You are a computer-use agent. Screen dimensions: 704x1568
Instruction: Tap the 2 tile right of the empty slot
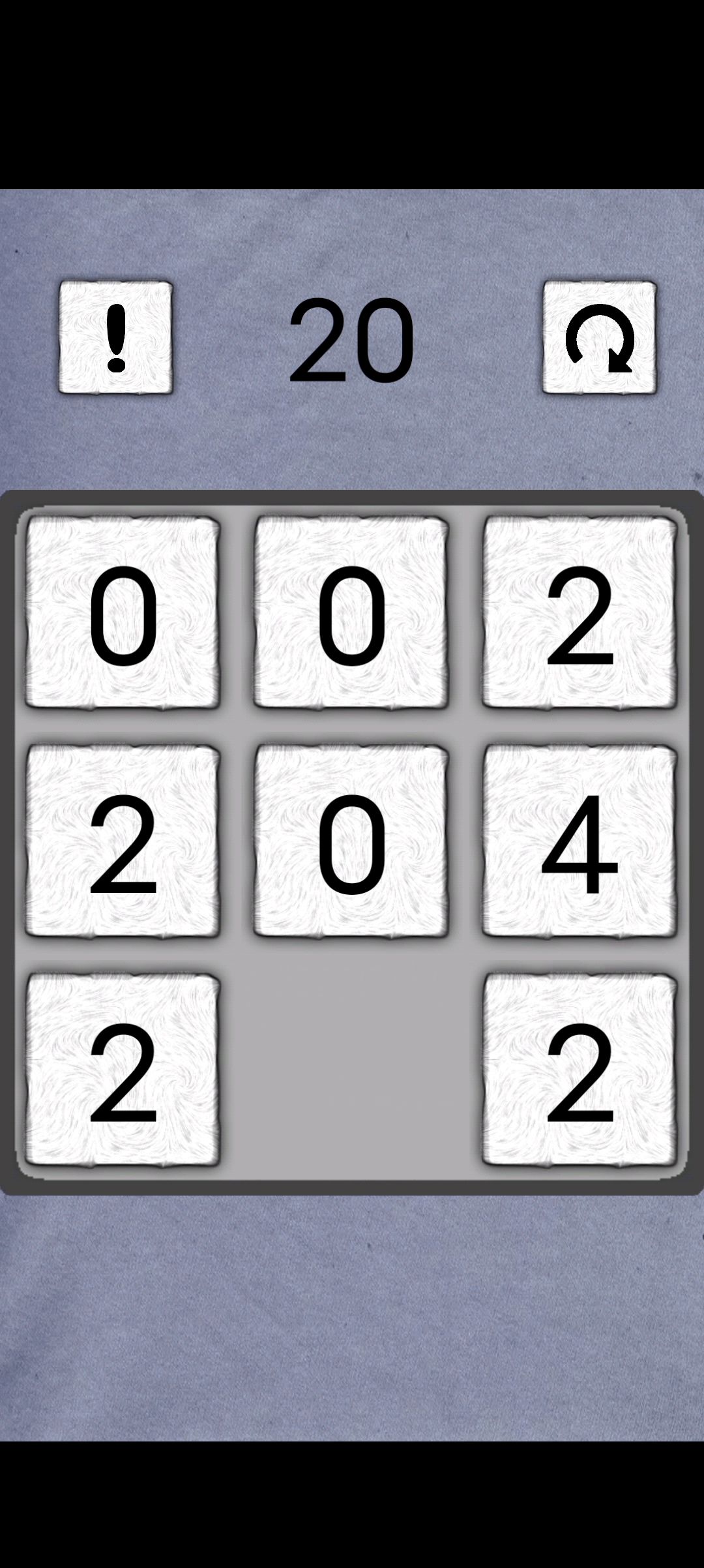(x=579, y=1070)
